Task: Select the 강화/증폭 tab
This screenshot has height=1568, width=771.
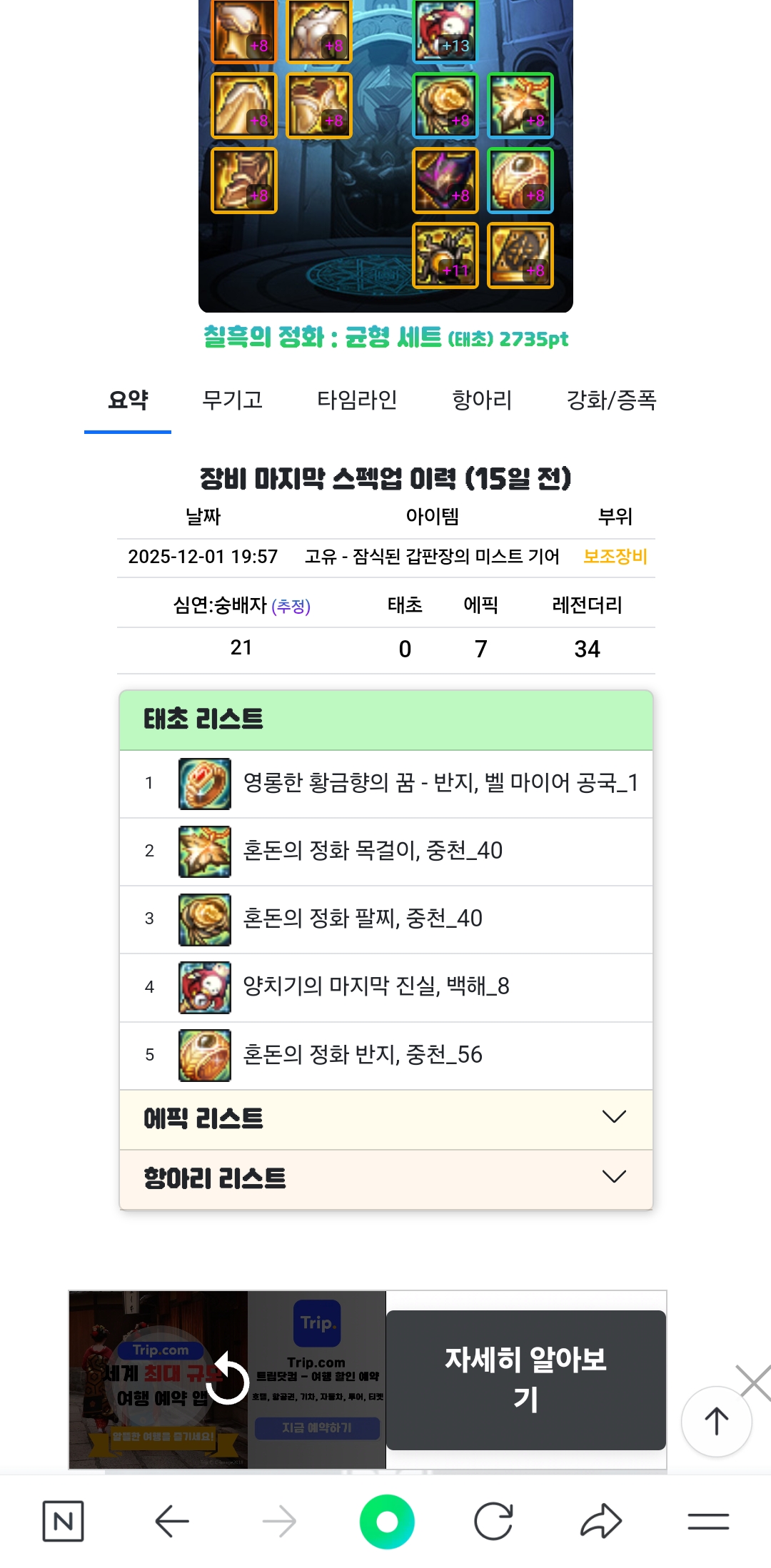Action: pyautogui.click(x=611, y=400)
